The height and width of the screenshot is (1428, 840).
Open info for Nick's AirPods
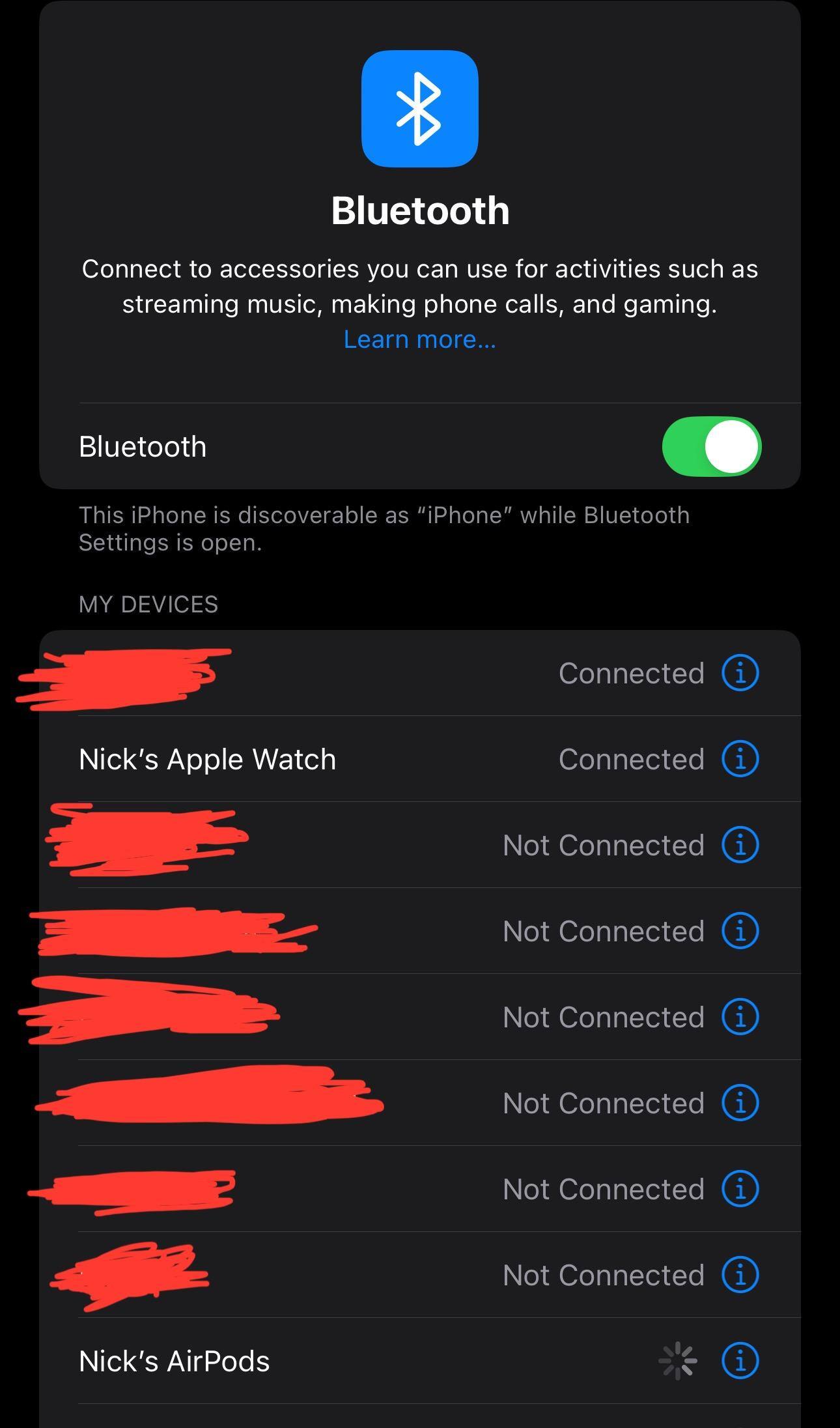(x=740, y=1361)
